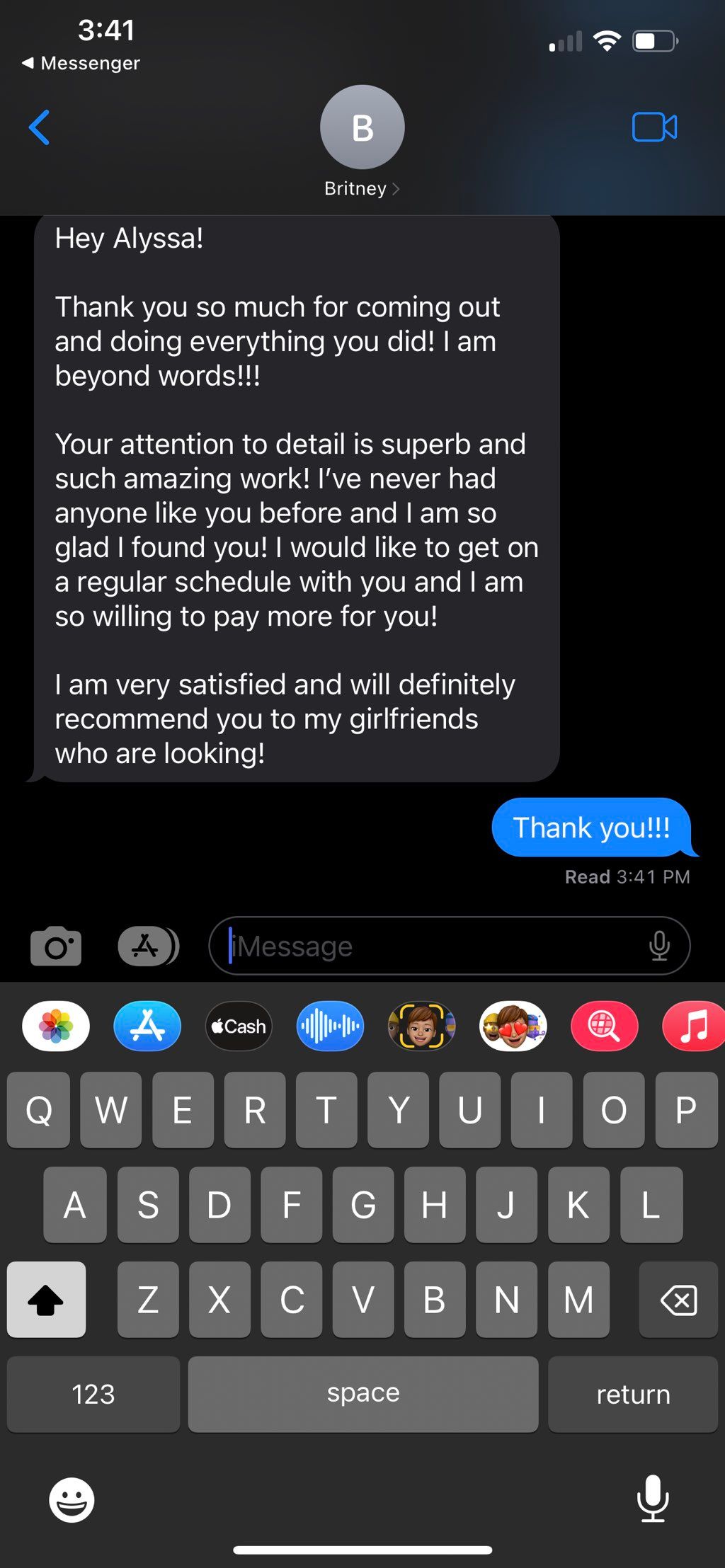The height and width of the screenshot is (1568, 725).
Task: Open the Memoji camera app
Action: pos(421,1026)
